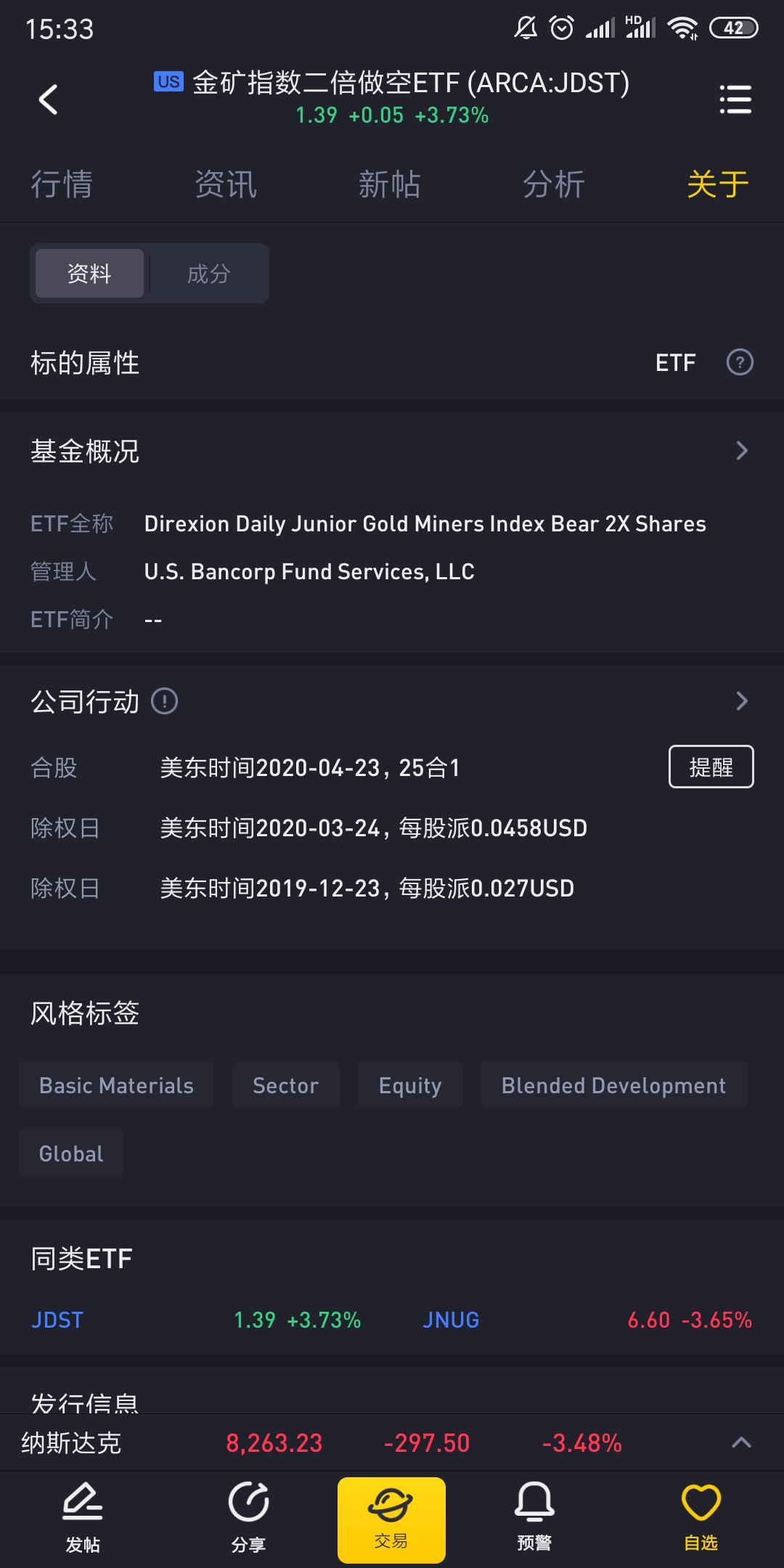Set a 提醒 for the 合股 event
The height and width of the screenshot is (1568, 784).
[711, 767]
